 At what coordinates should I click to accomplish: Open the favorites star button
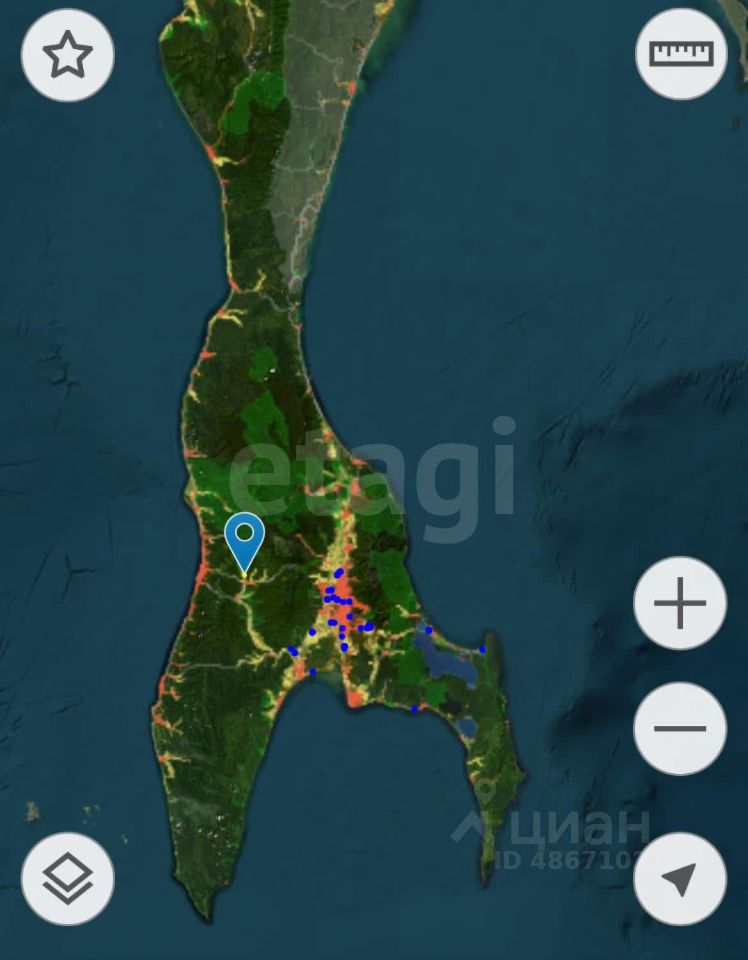tap(67, 55)
